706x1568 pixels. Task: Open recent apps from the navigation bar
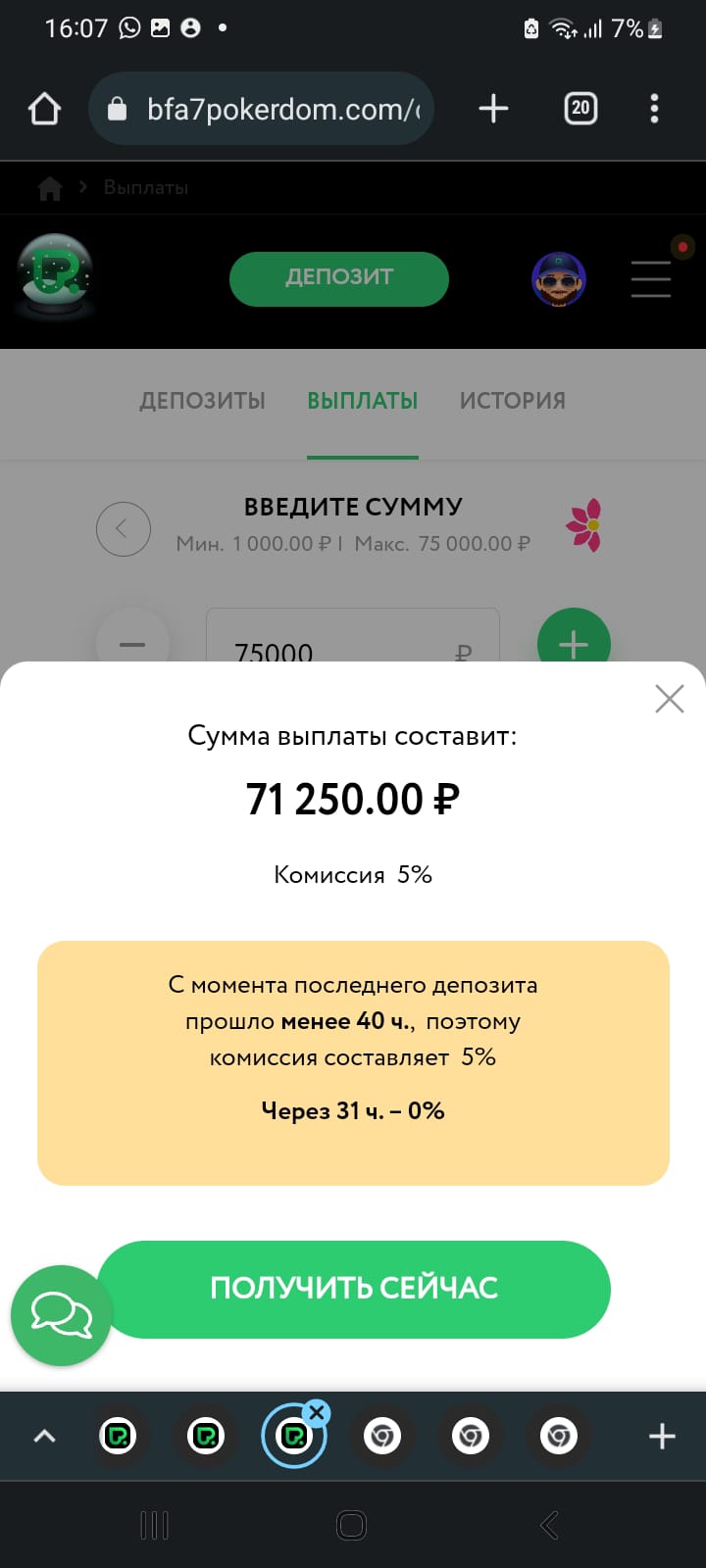tap(155, 1525)
